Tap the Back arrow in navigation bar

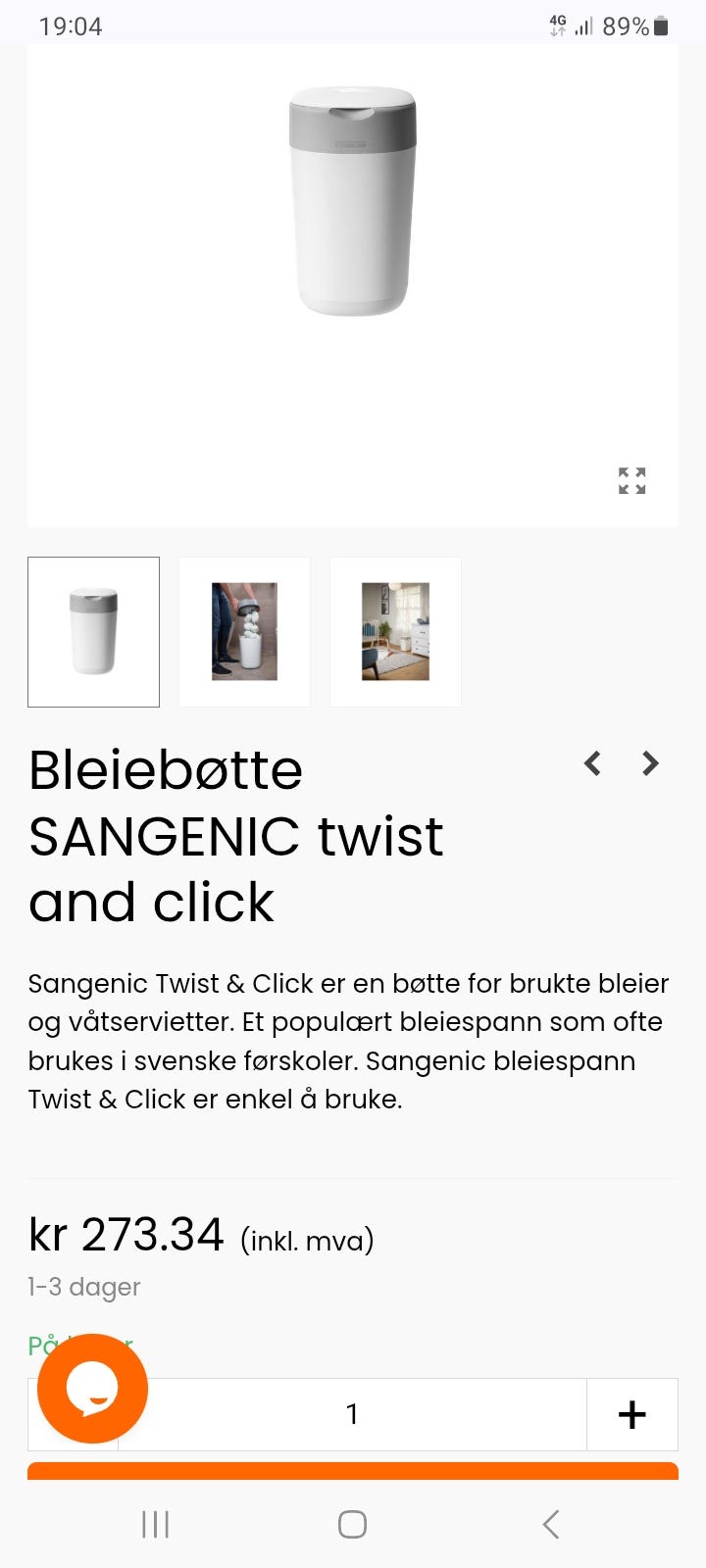point(550,1524)
